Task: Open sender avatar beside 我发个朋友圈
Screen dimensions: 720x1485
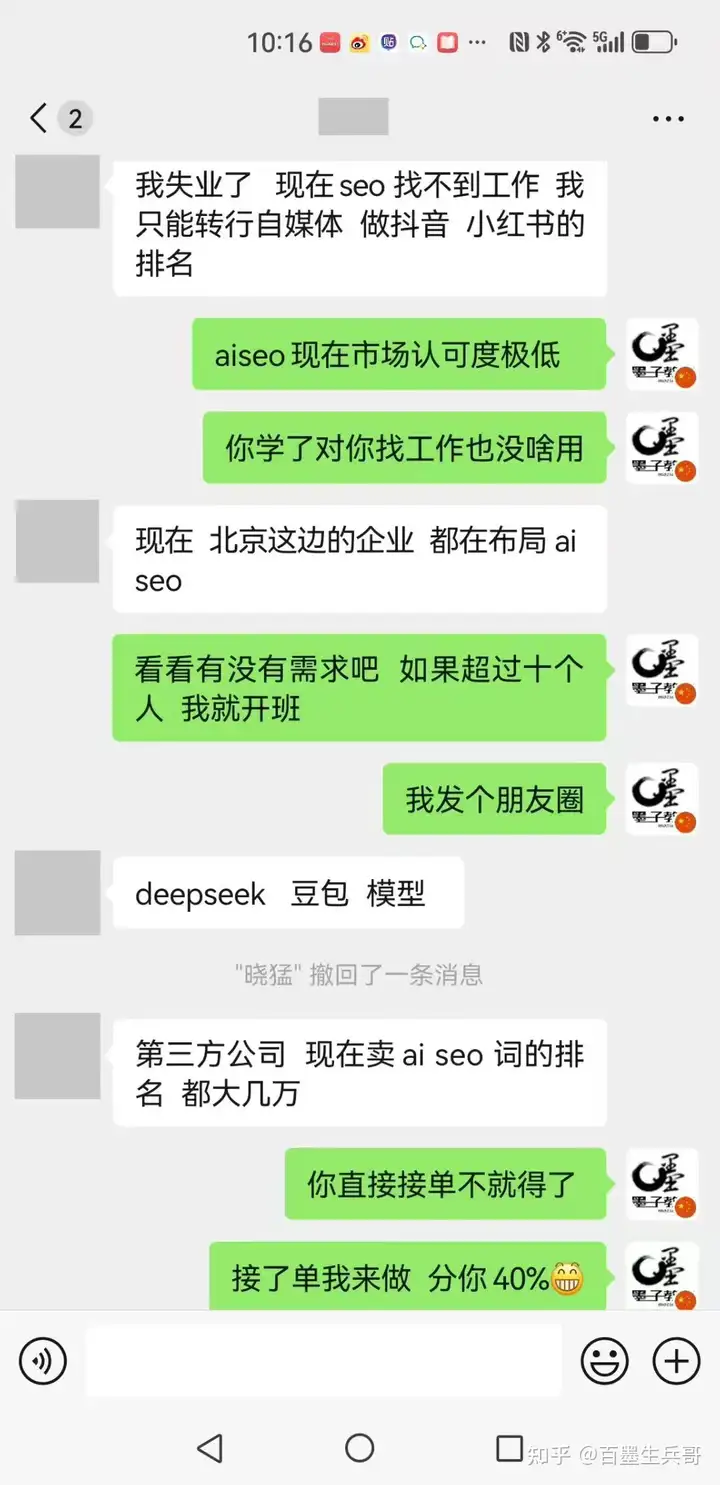Action: 662,799
